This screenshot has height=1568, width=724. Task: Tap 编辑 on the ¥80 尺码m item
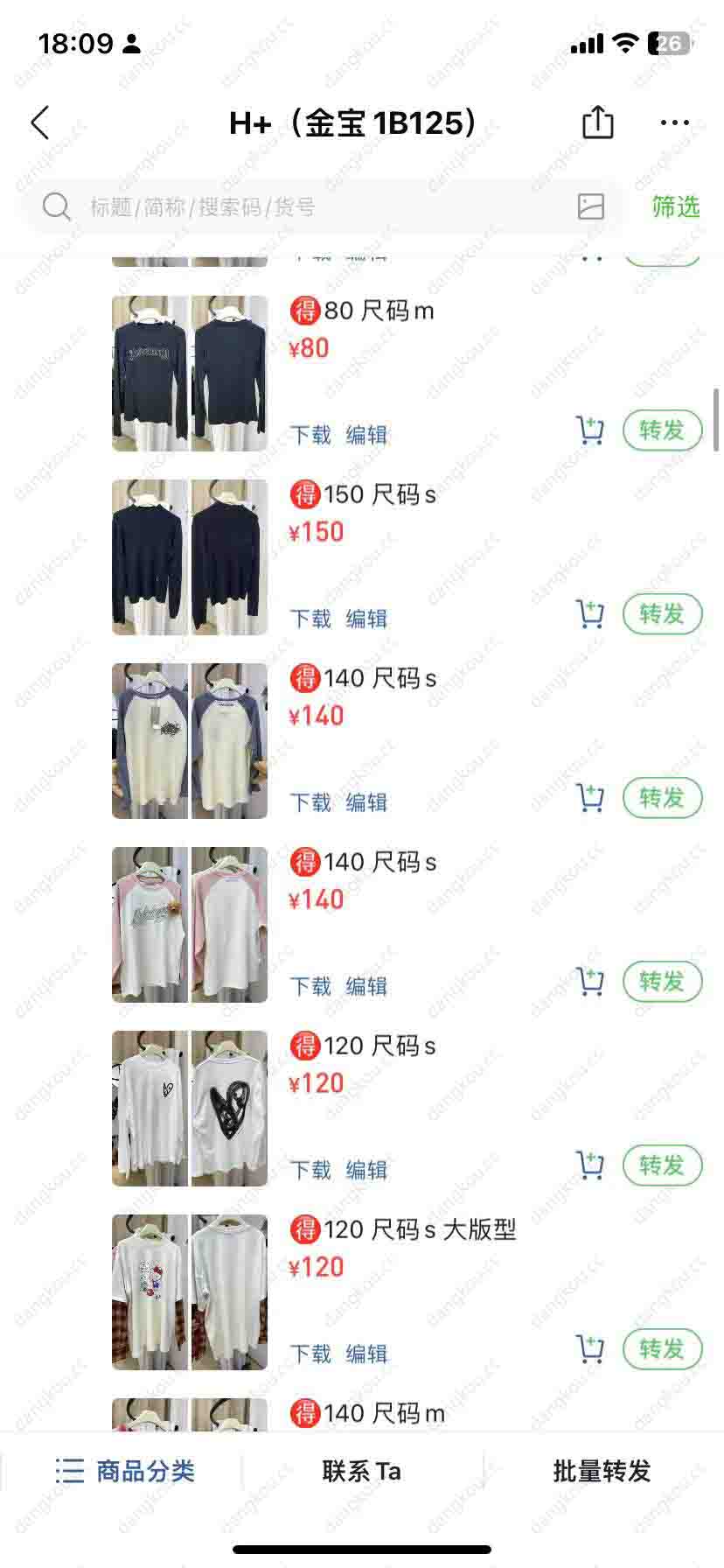click(366, 435)
